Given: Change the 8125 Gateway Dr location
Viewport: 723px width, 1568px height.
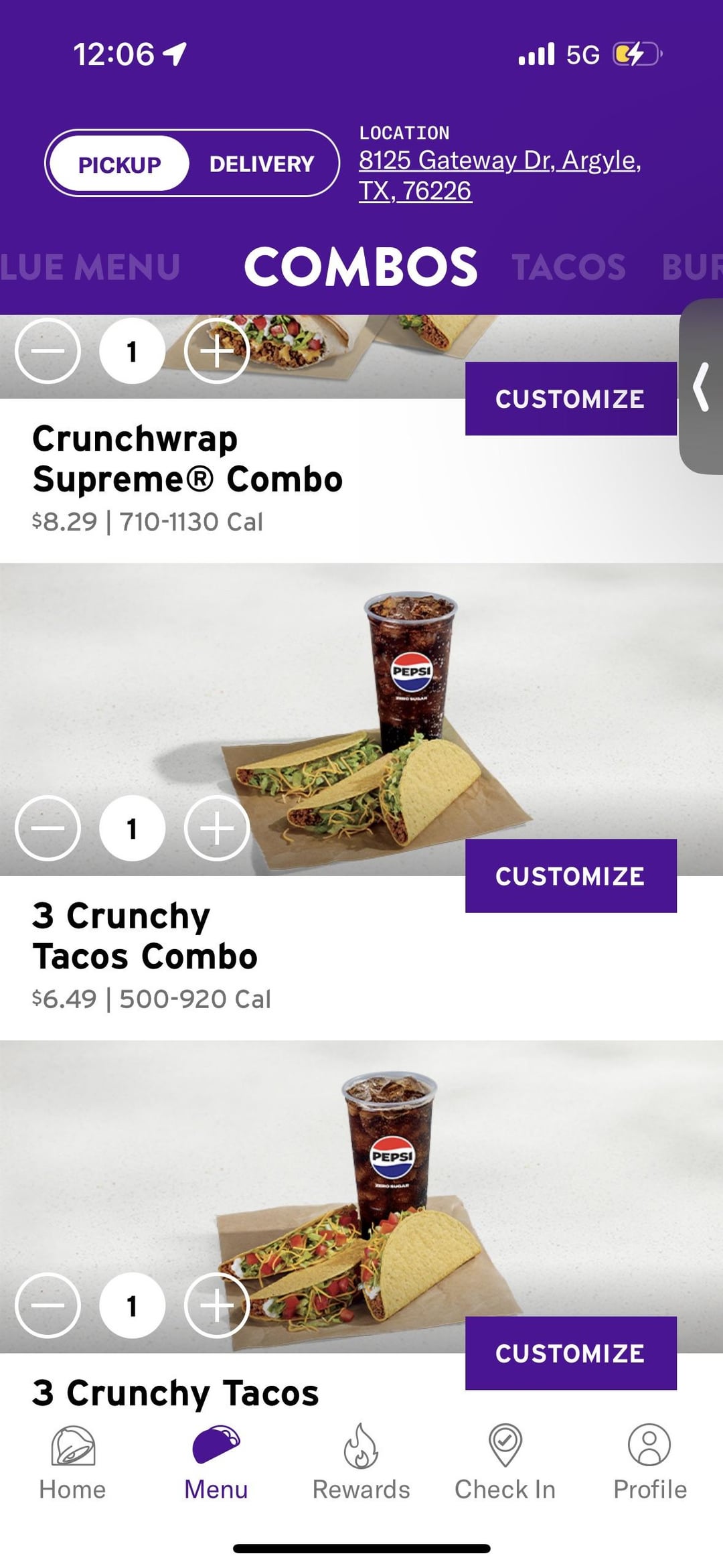Looking at the screenshot, I should [x=499, y=175].
